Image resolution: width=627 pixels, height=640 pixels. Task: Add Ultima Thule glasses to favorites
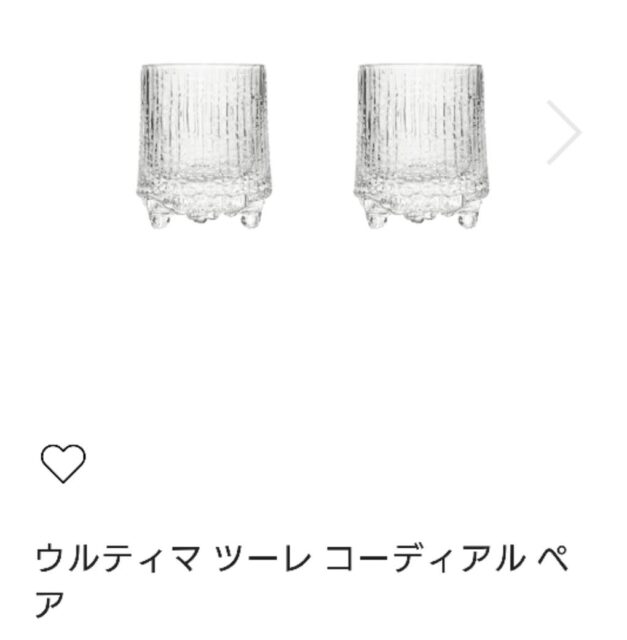point(64,463)
